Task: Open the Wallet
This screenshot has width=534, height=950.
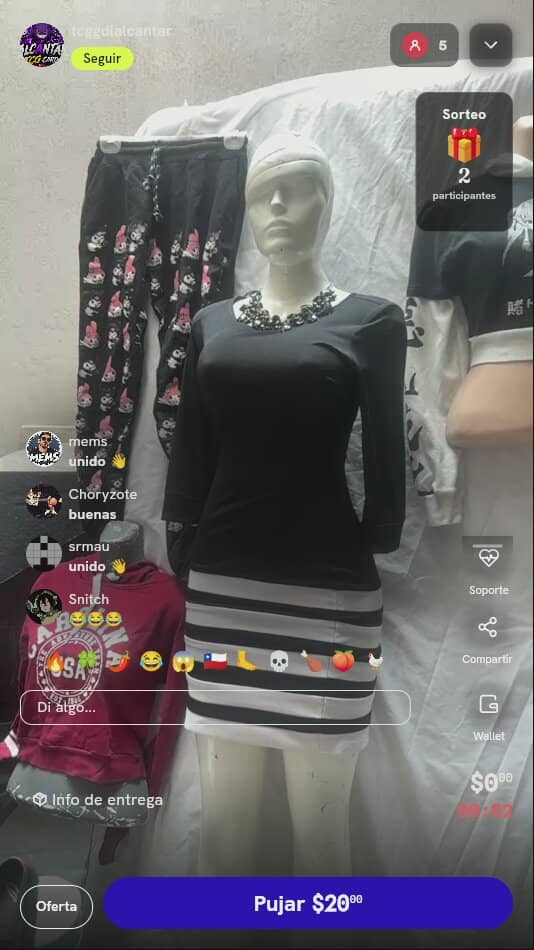Action: coord(489,717)
